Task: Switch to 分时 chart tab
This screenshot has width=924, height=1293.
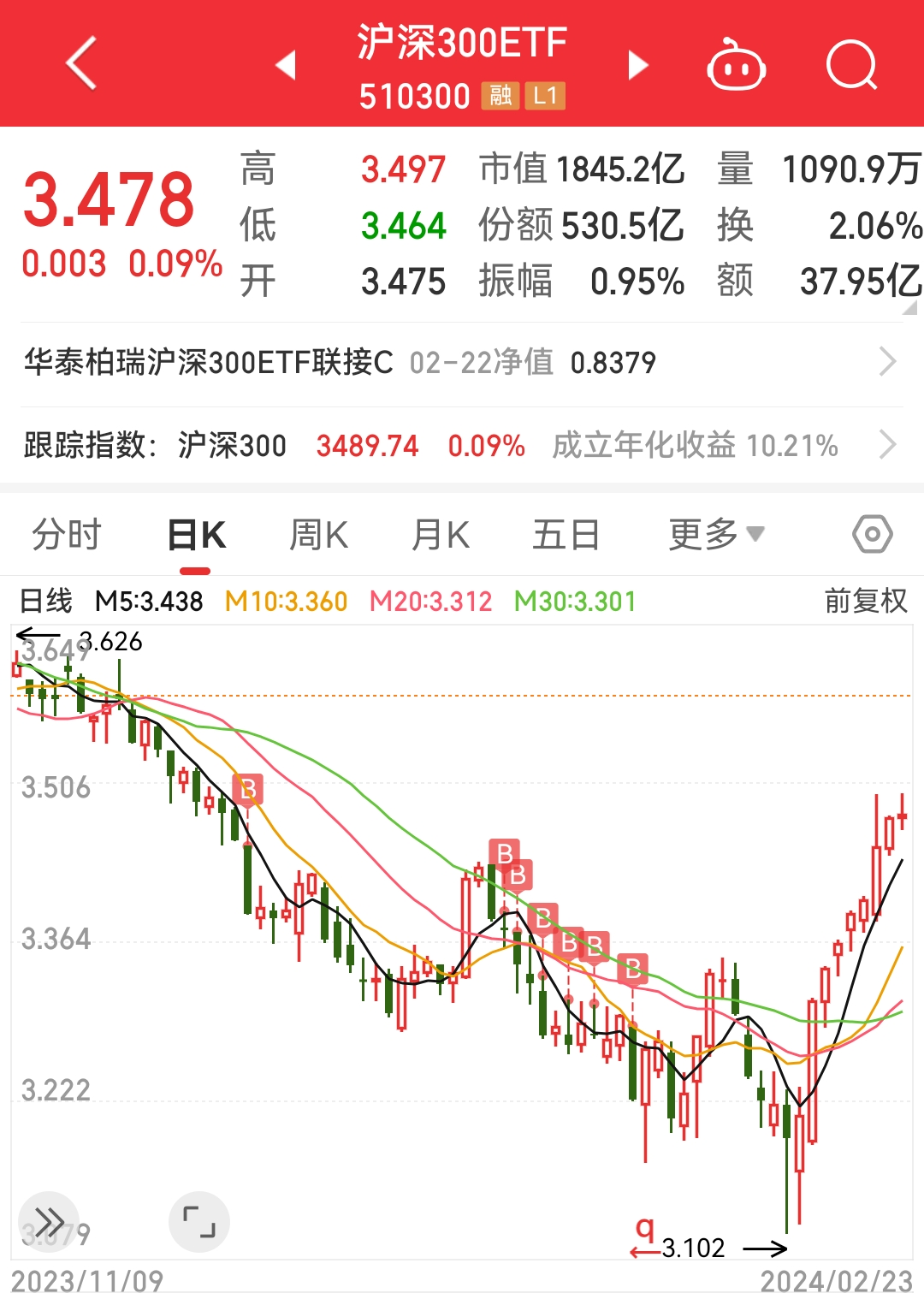Action: 67,536
